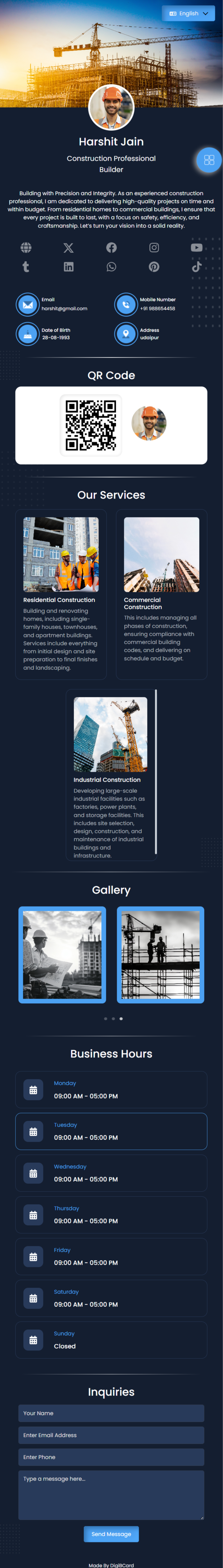Image resolution: width=223 pixels, height=1568 pixels.
Task: Tap the Enter Email Address field
Action: pyautogui.click(x=111, y=1435)
